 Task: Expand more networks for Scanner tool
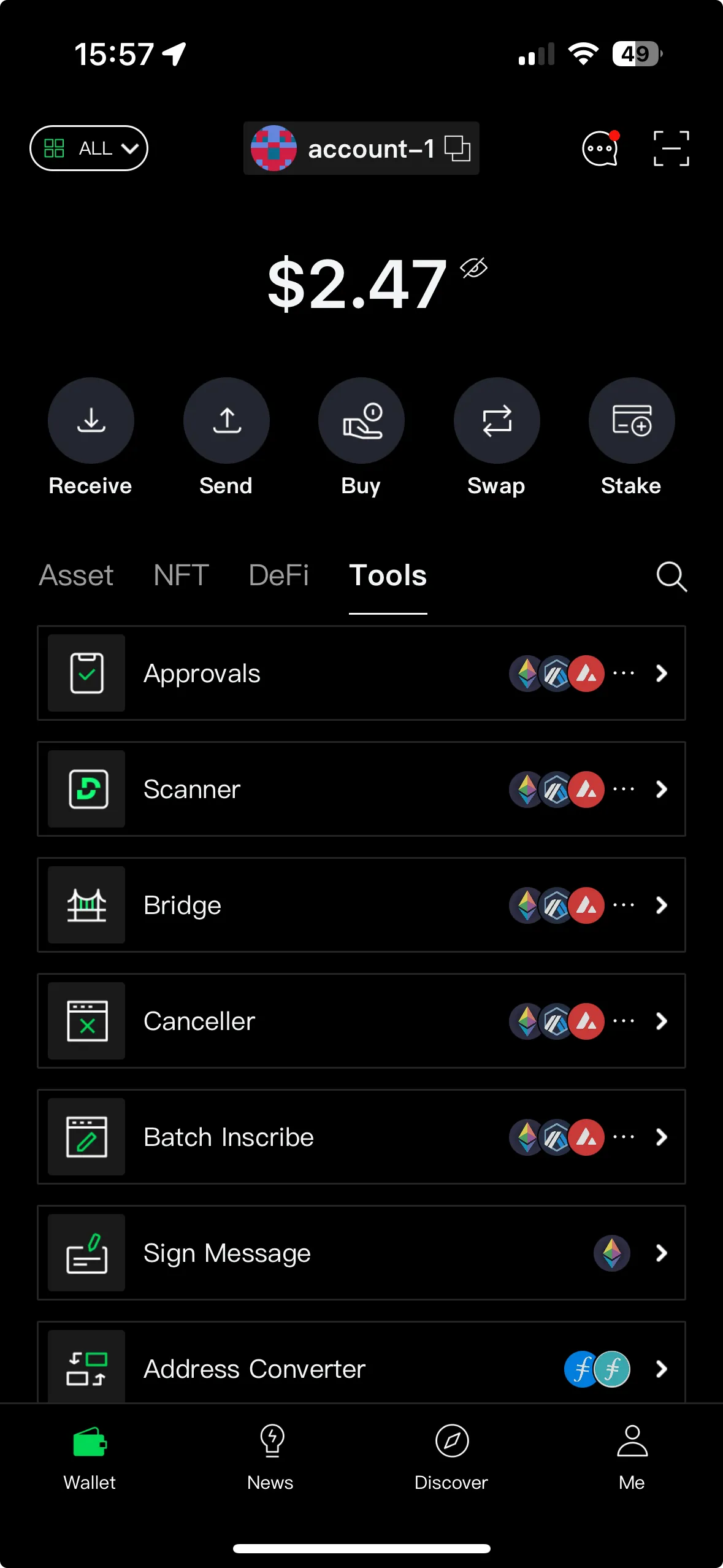click(x=623, y=790)
